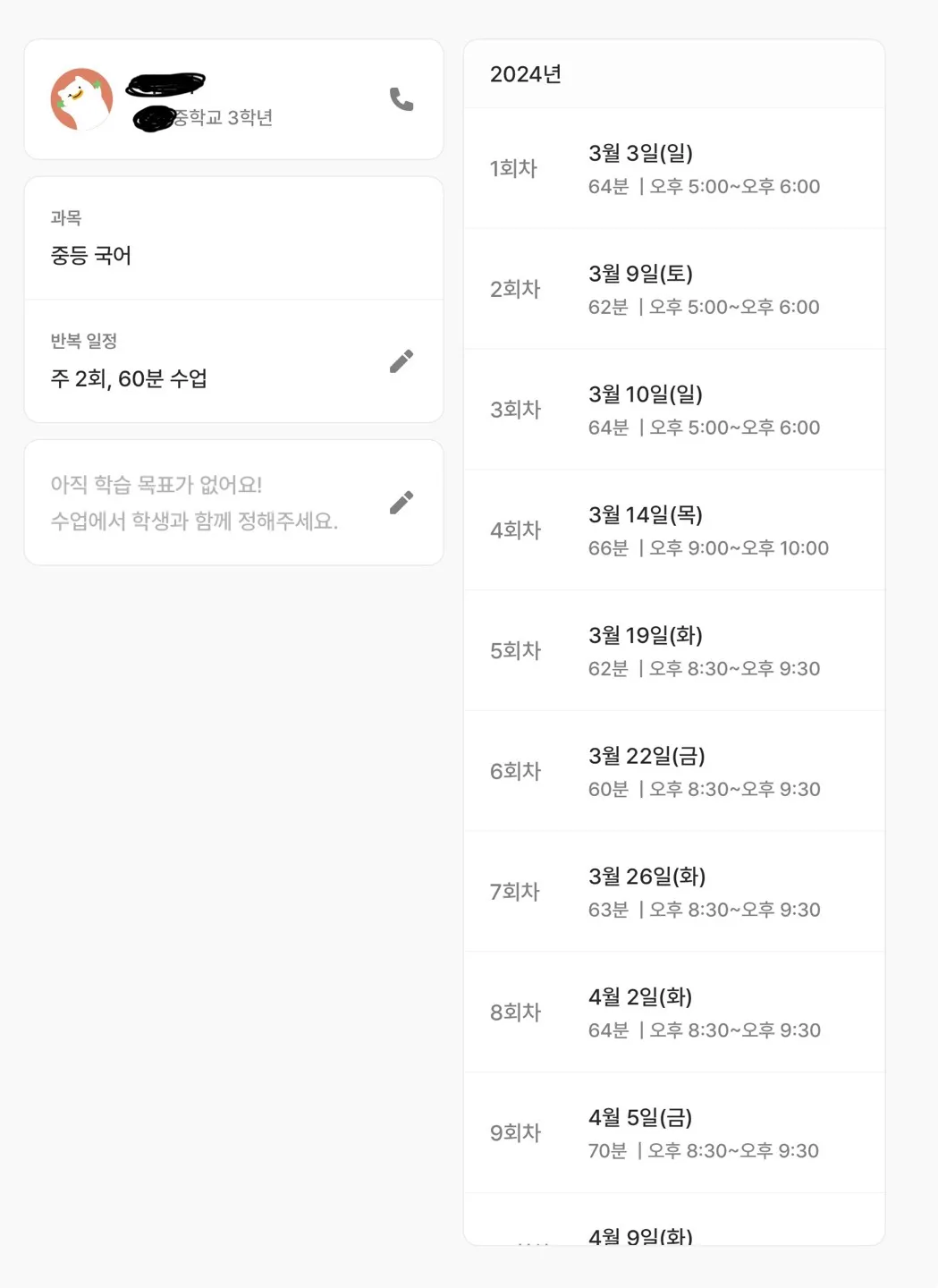Screen dimensions: 938x1288
Task: Open the 1회차 session on 3월 3일
Action: click(x=673, y=167)
